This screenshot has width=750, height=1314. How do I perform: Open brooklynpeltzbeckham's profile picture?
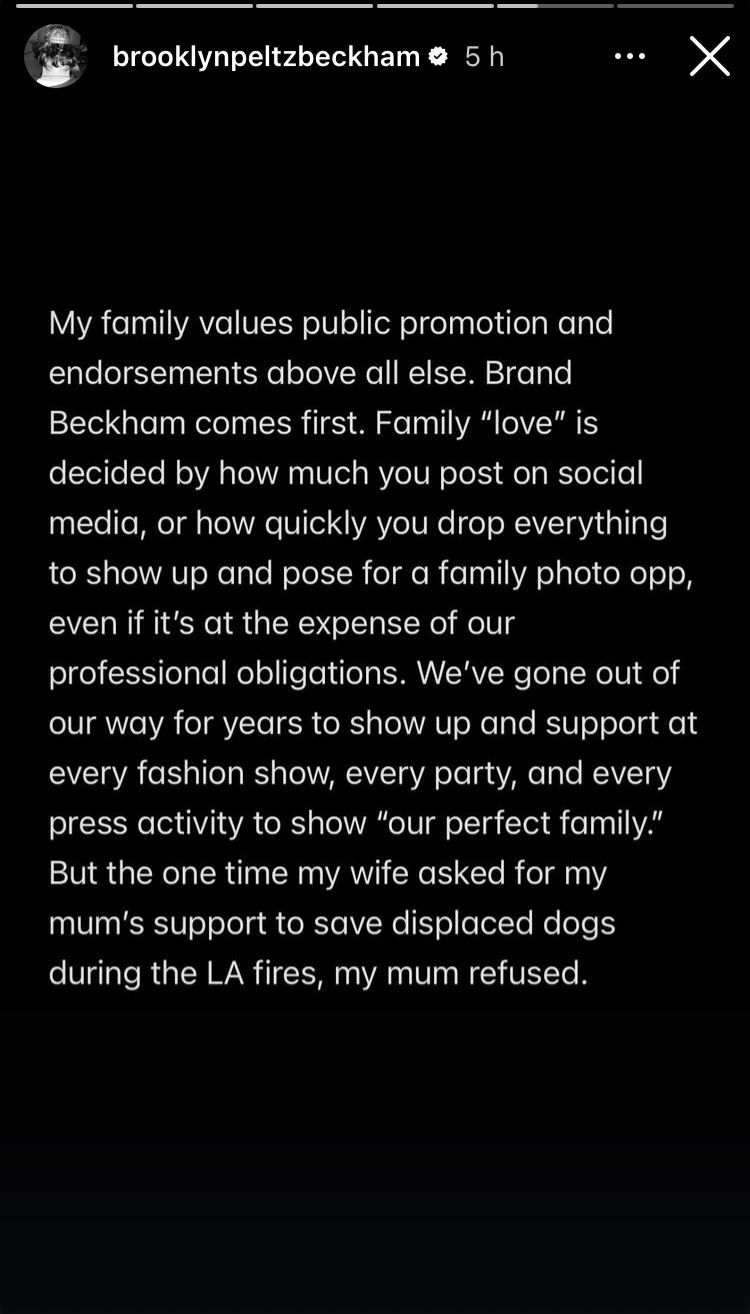pos(56,56)
